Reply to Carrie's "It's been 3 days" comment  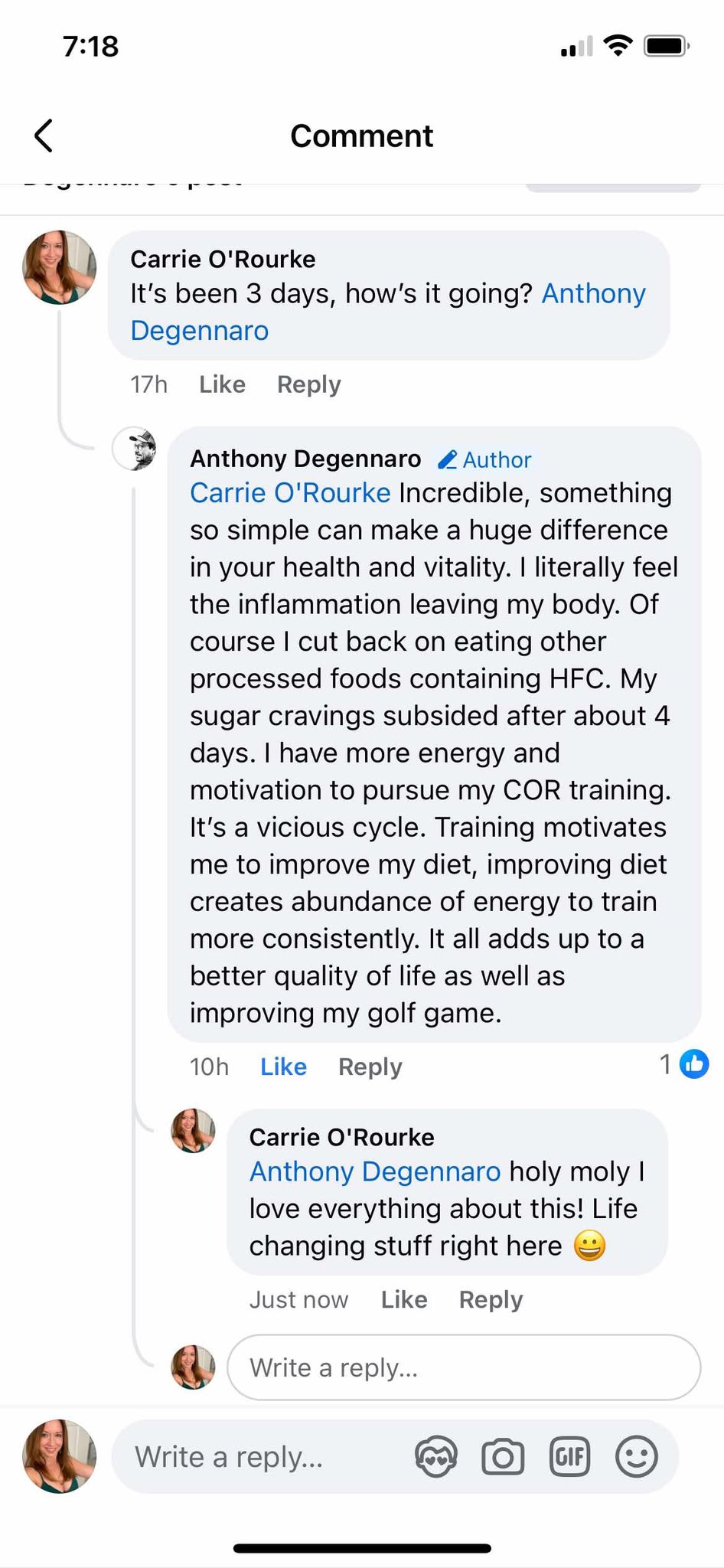308,384
